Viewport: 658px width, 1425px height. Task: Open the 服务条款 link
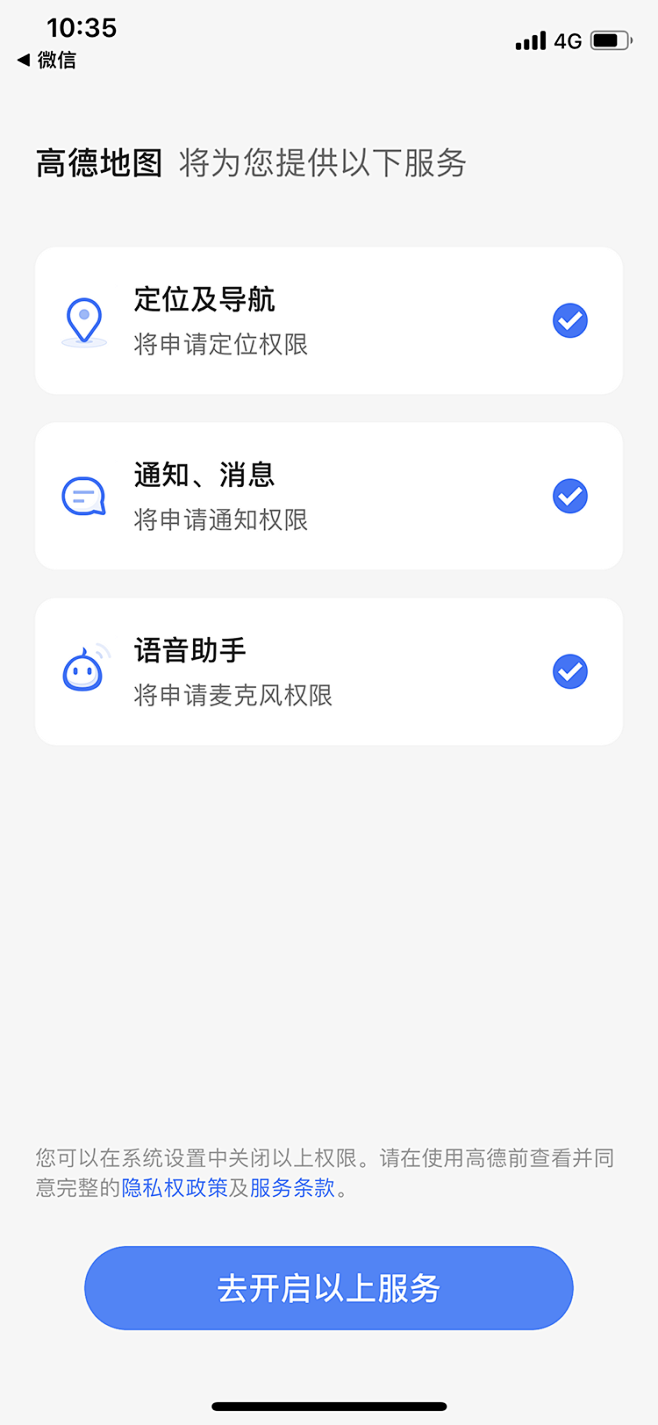(x=292, y=1189)
